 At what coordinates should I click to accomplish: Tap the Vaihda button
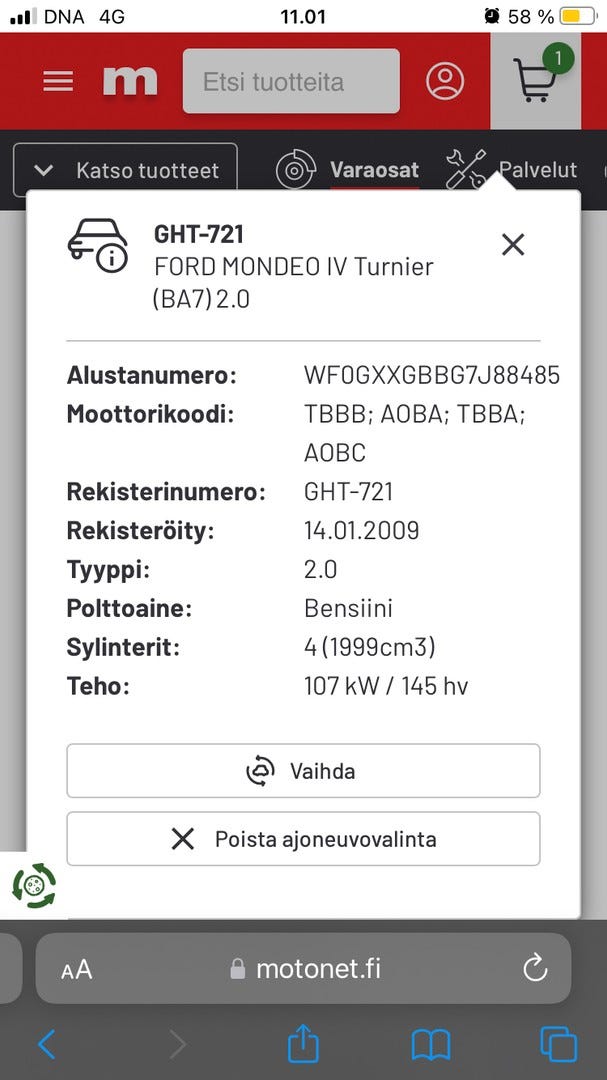[303, 771]
